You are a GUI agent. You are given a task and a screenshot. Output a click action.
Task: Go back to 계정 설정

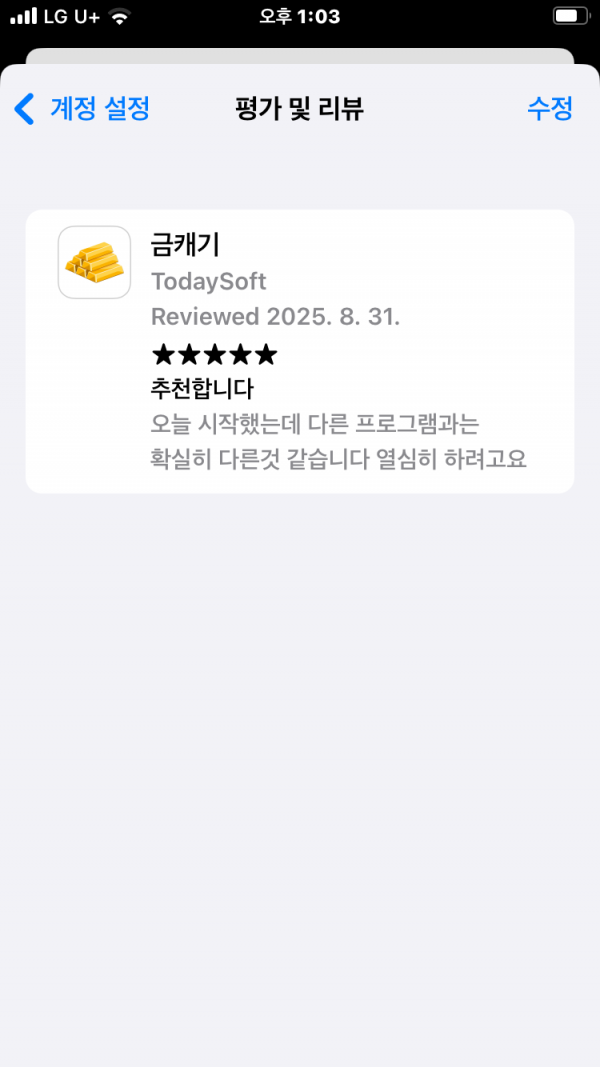click(82, 109)
